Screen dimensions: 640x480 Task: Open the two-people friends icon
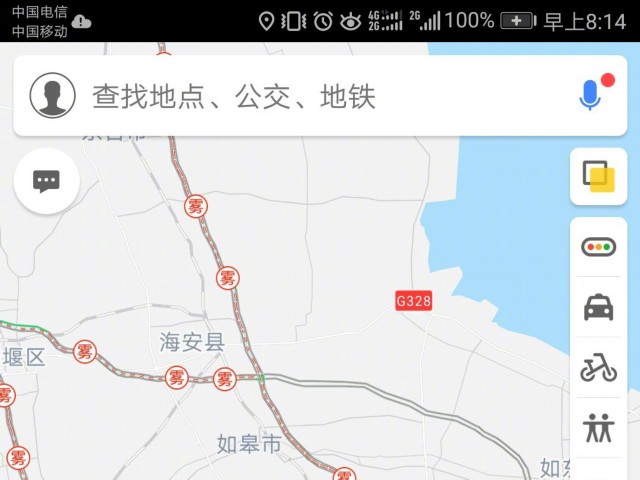coord(598,428)
